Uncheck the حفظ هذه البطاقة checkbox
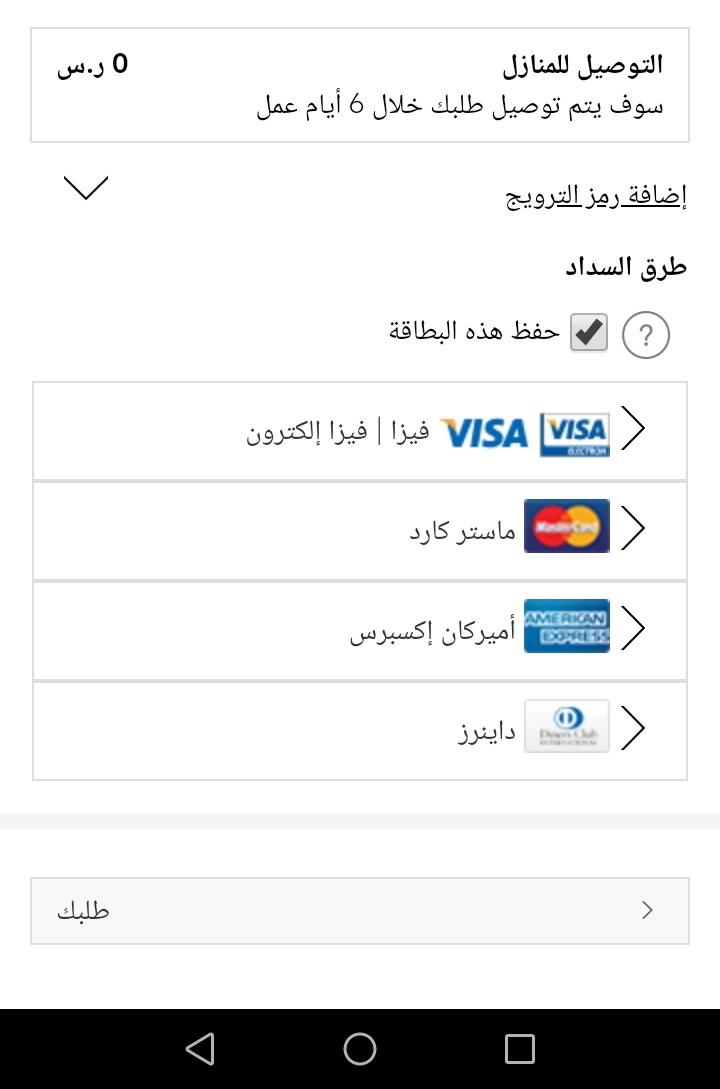Image resolution: width=720 pixels, height=1089 pixels. click(589, 333)
